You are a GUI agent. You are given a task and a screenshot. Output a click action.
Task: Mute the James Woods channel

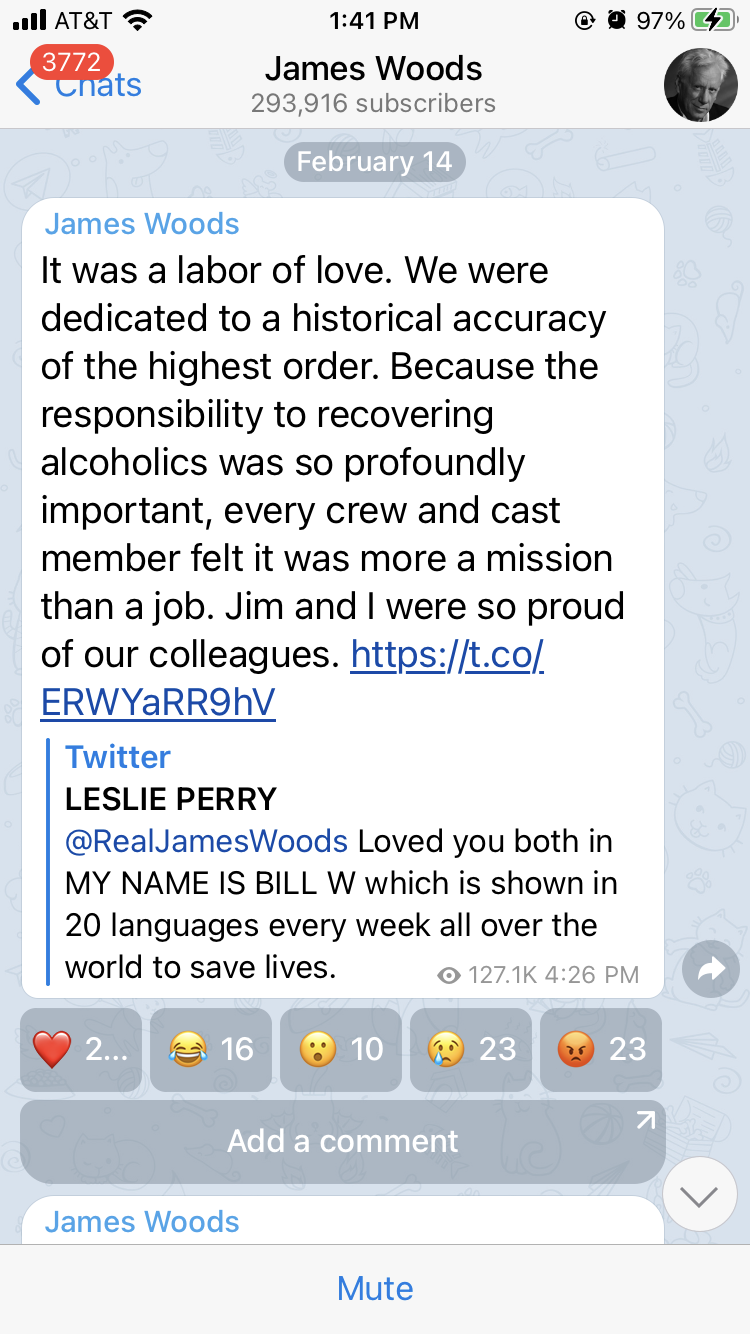coord(375,1288)
